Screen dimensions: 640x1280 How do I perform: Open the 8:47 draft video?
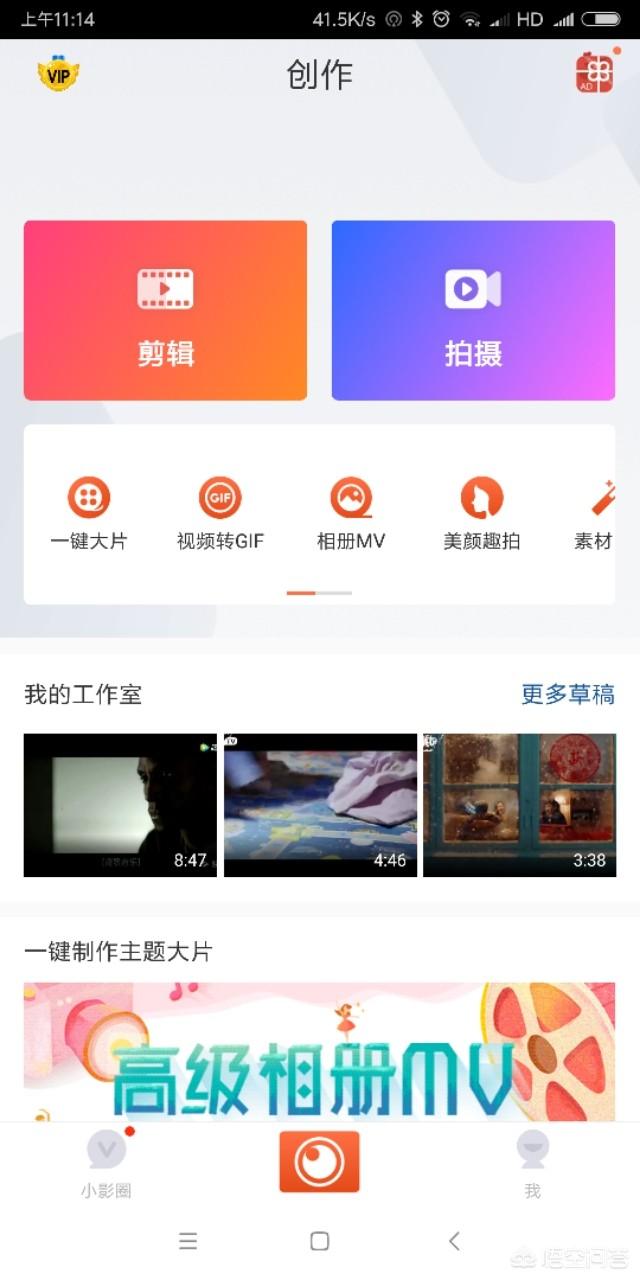(x=120, y=805)
